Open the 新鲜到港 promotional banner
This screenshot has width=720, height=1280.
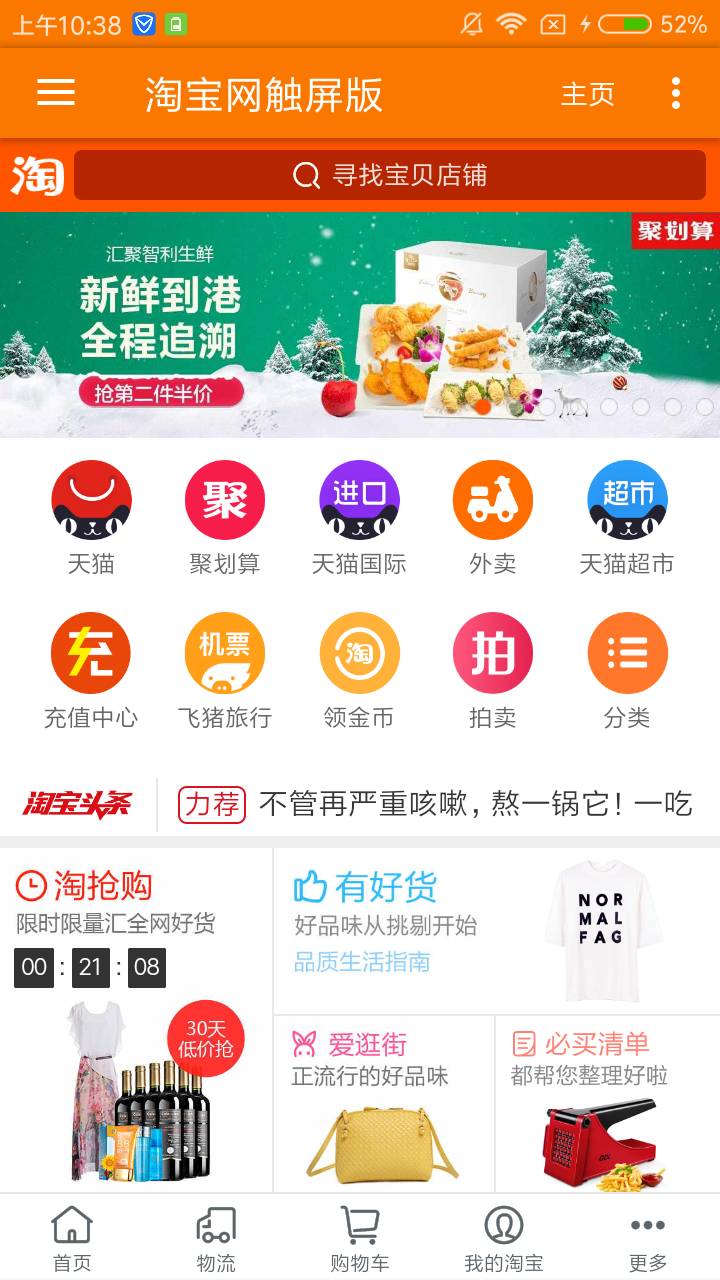coord(360,325)
